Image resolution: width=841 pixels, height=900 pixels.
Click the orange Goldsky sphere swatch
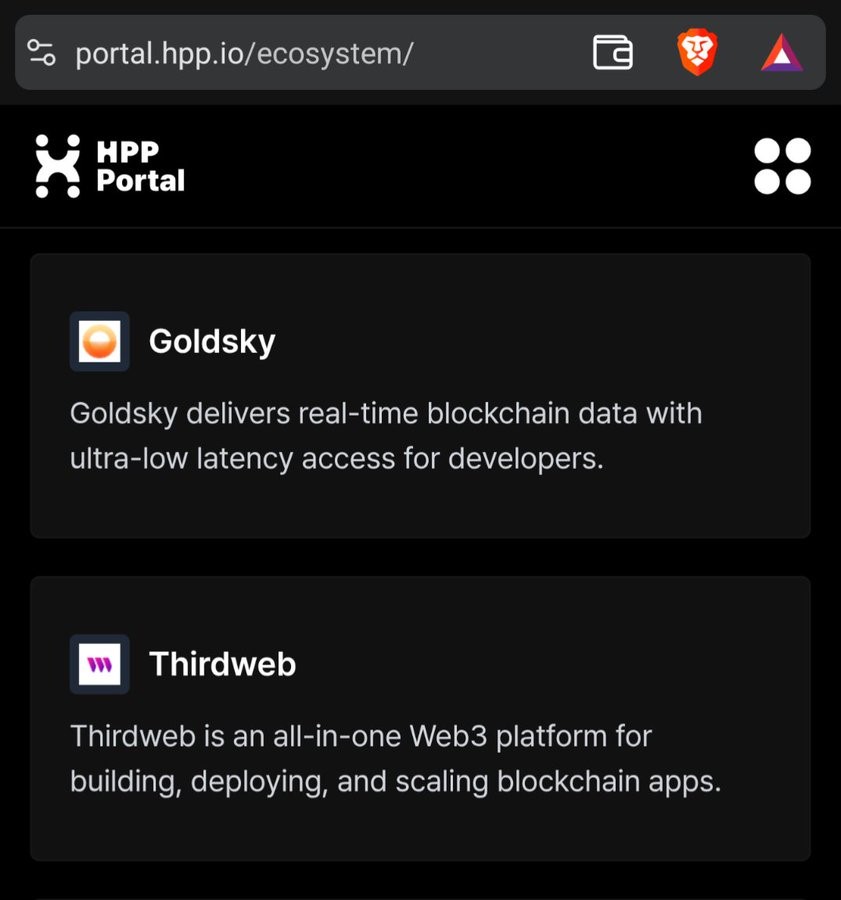(99, 340)
